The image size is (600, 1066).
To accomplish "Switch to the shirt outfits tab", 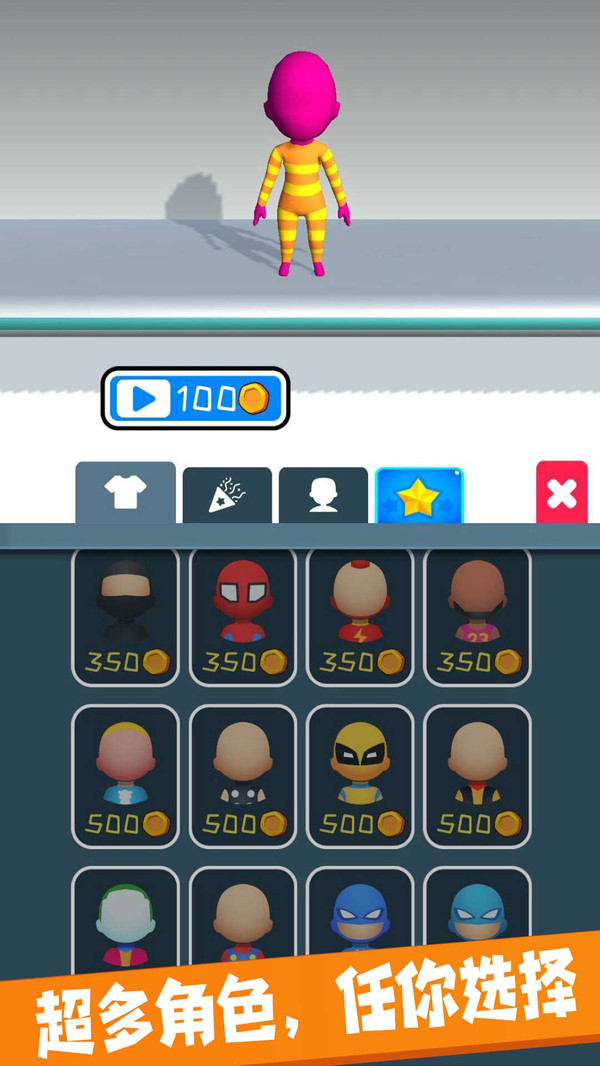I will (126, 493).
